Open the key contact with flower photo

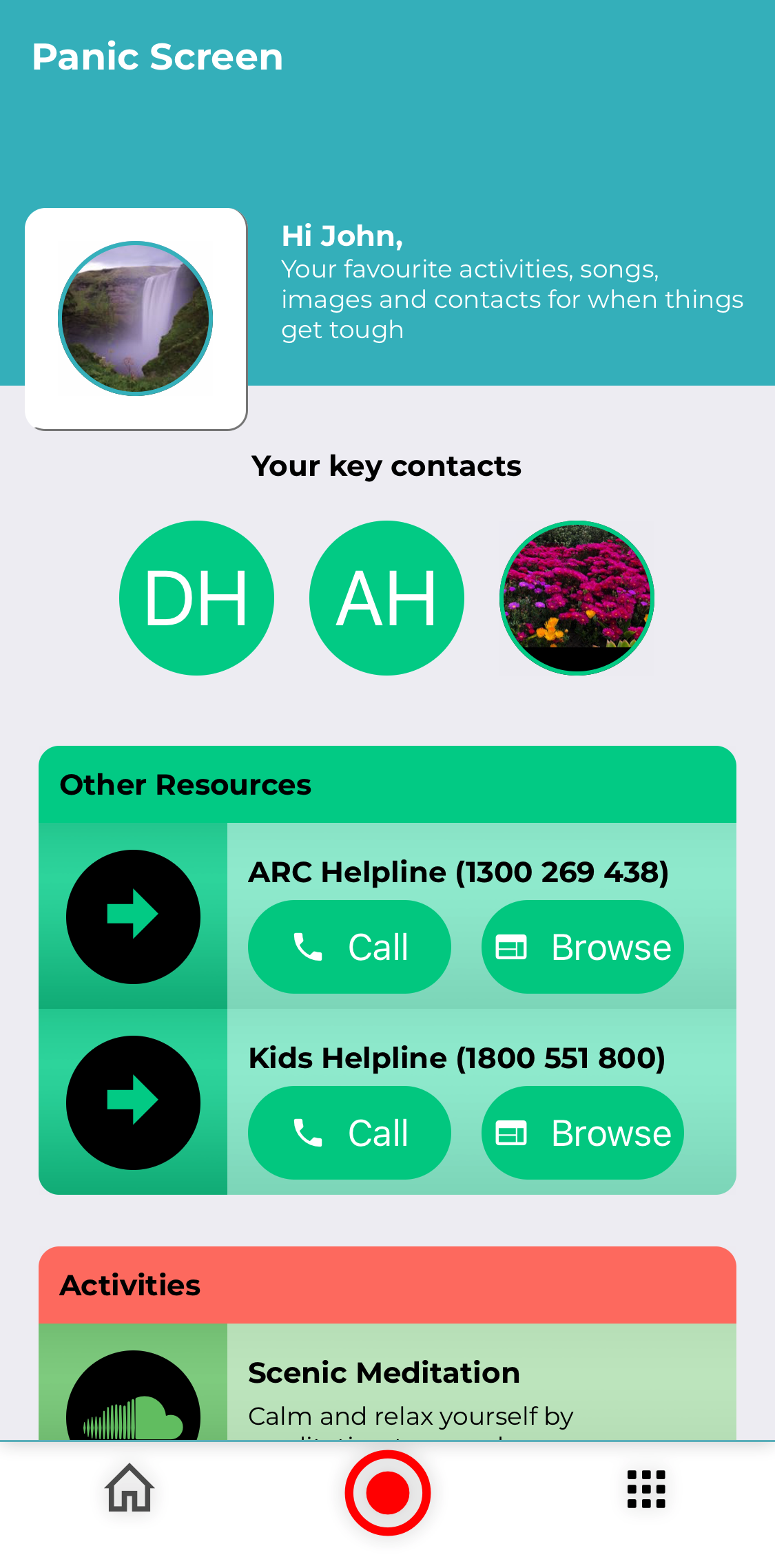pos(577,598)
